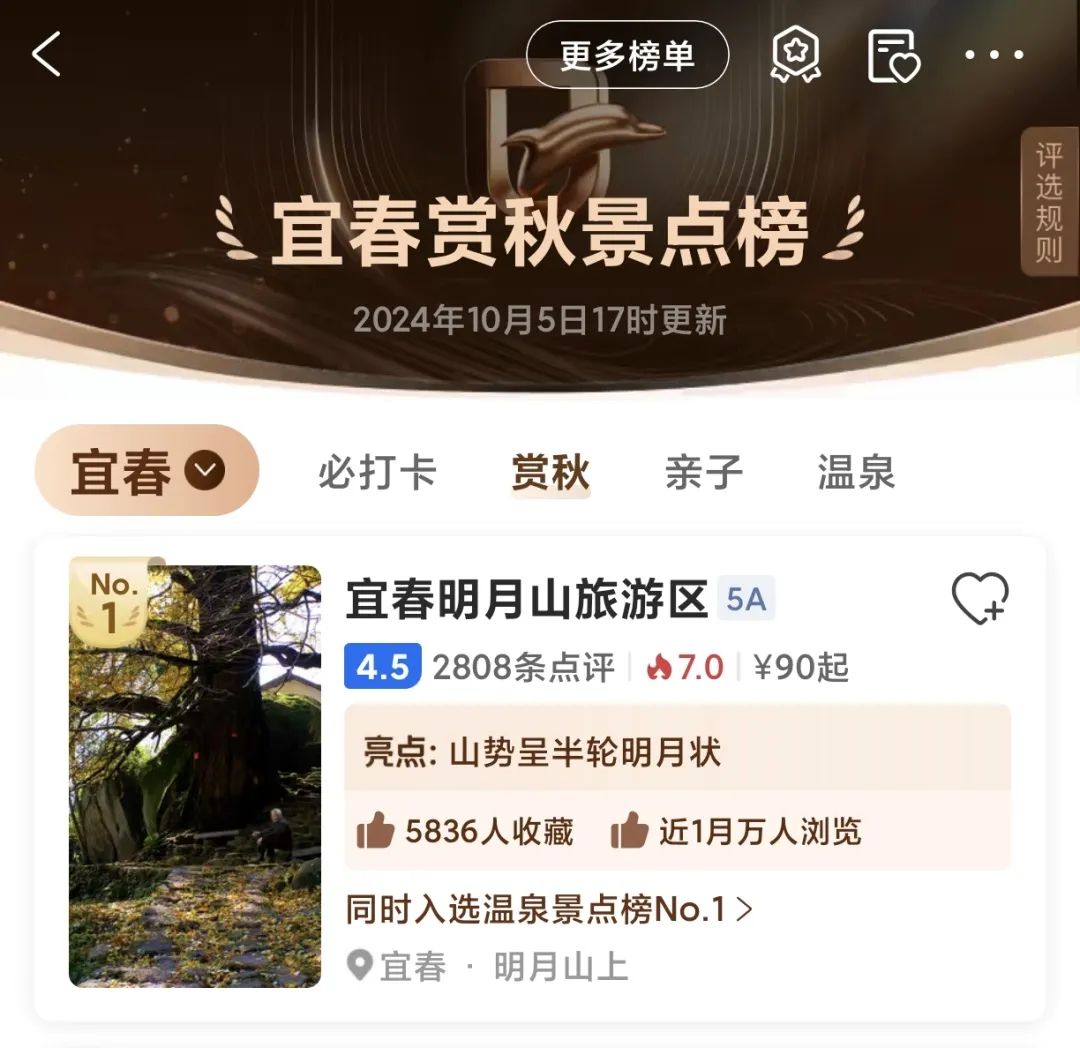This screenshot has width=1080, height=1048.
Task: Select the 赏秋 tab
Action: [x=550, y=472]
